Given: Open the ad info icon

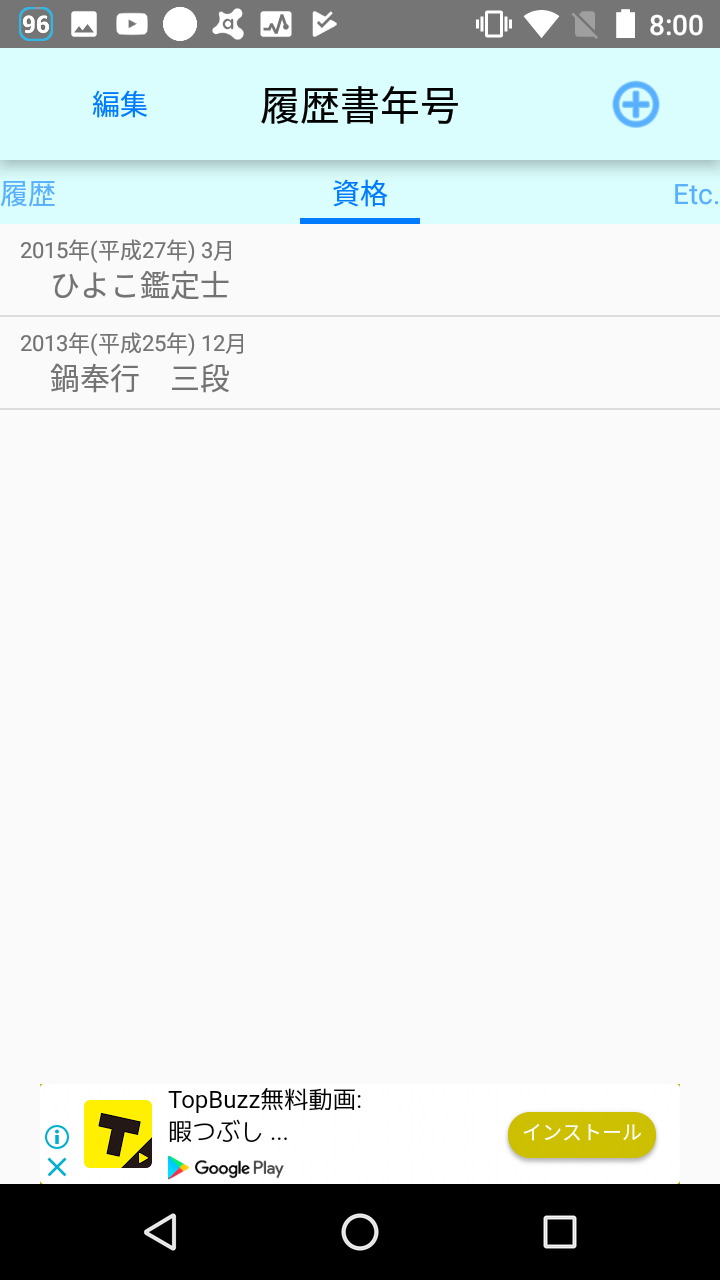Looking at the screenshot, I should 57,1137.
